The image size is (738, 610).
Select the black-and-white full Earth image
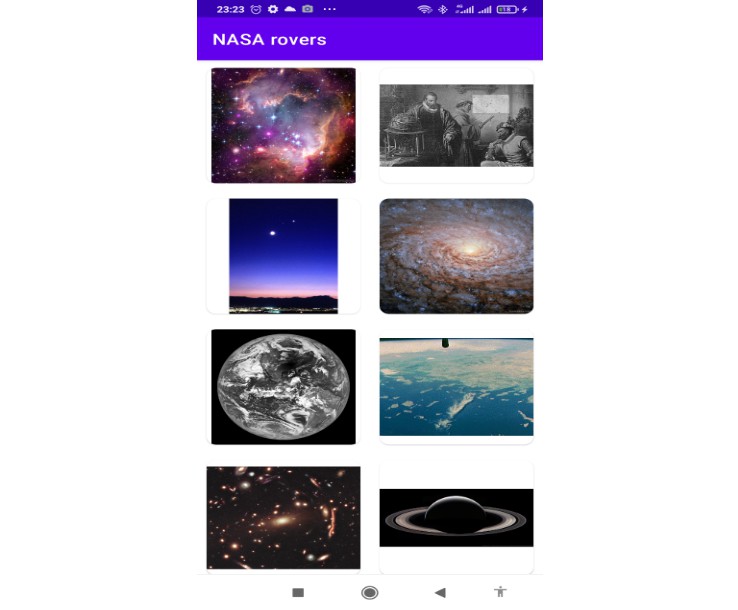283,386
